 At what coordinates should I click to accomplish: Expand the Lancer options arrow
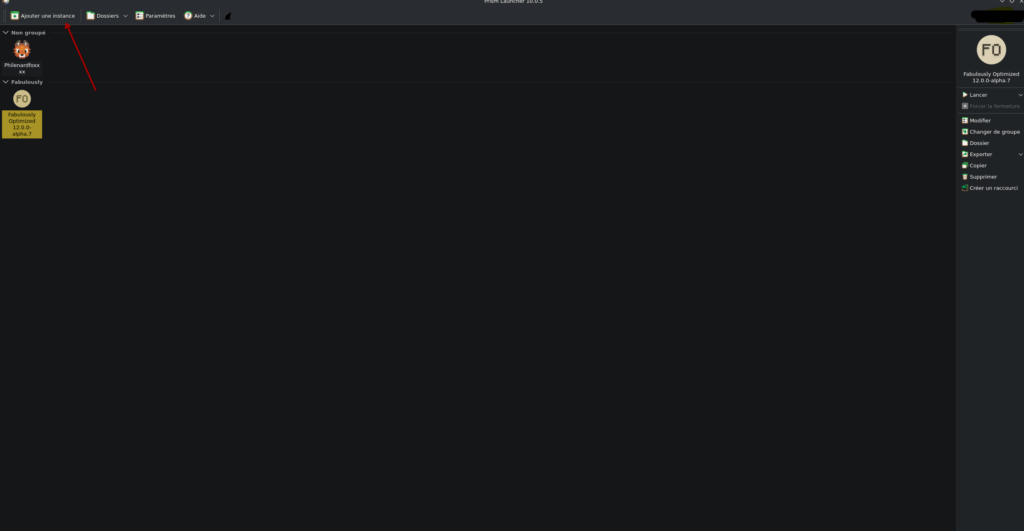click(x=1019, y=95)
